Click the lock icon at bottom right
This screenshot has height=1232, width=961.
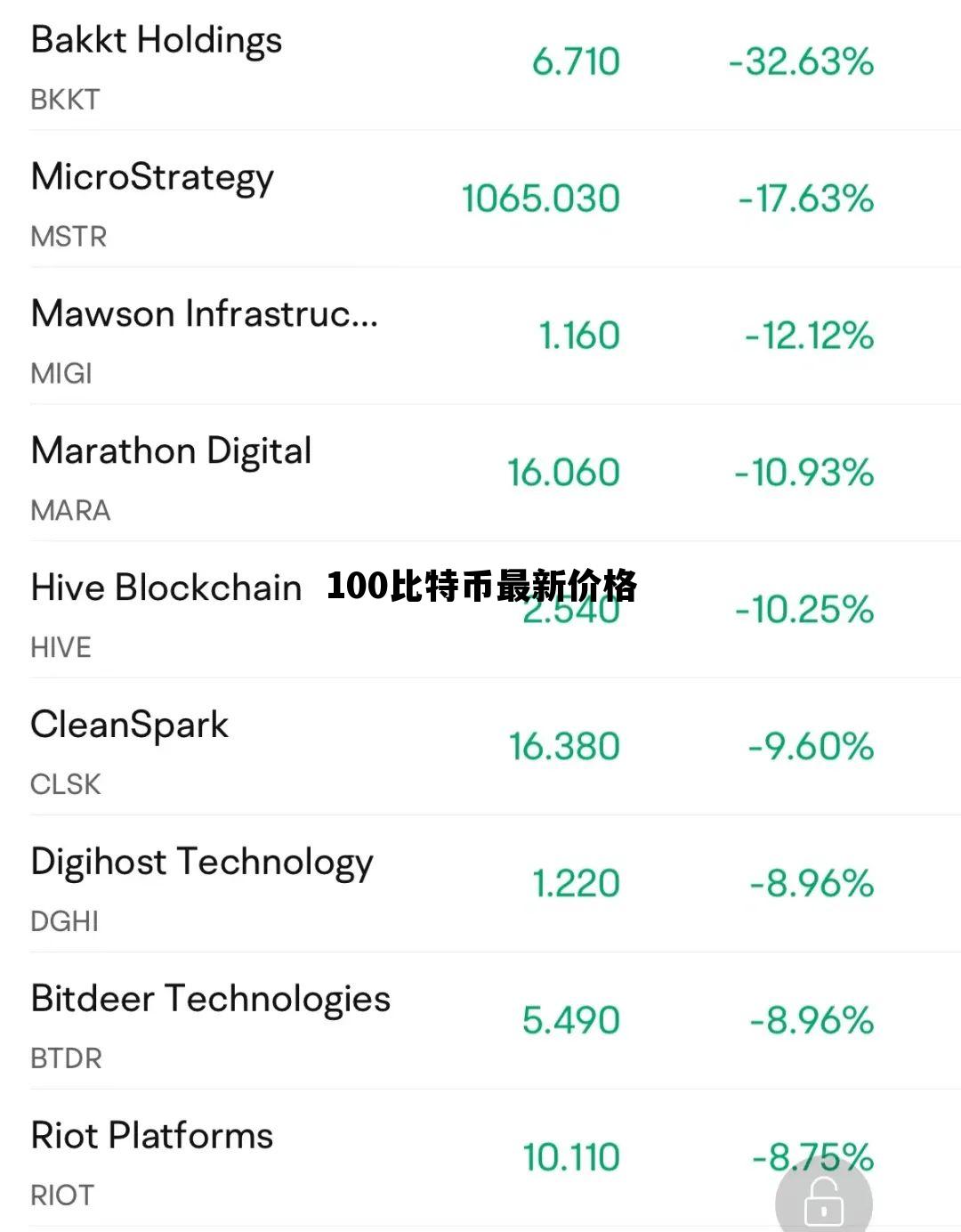821,1202
